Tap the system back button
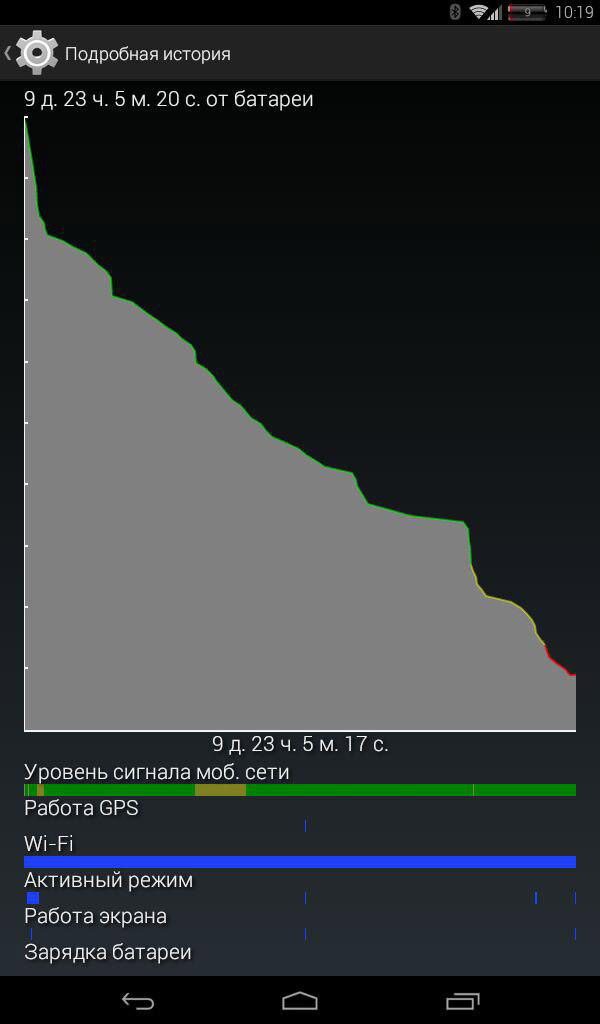The image size is (600, 1024). coord(138,1001)
